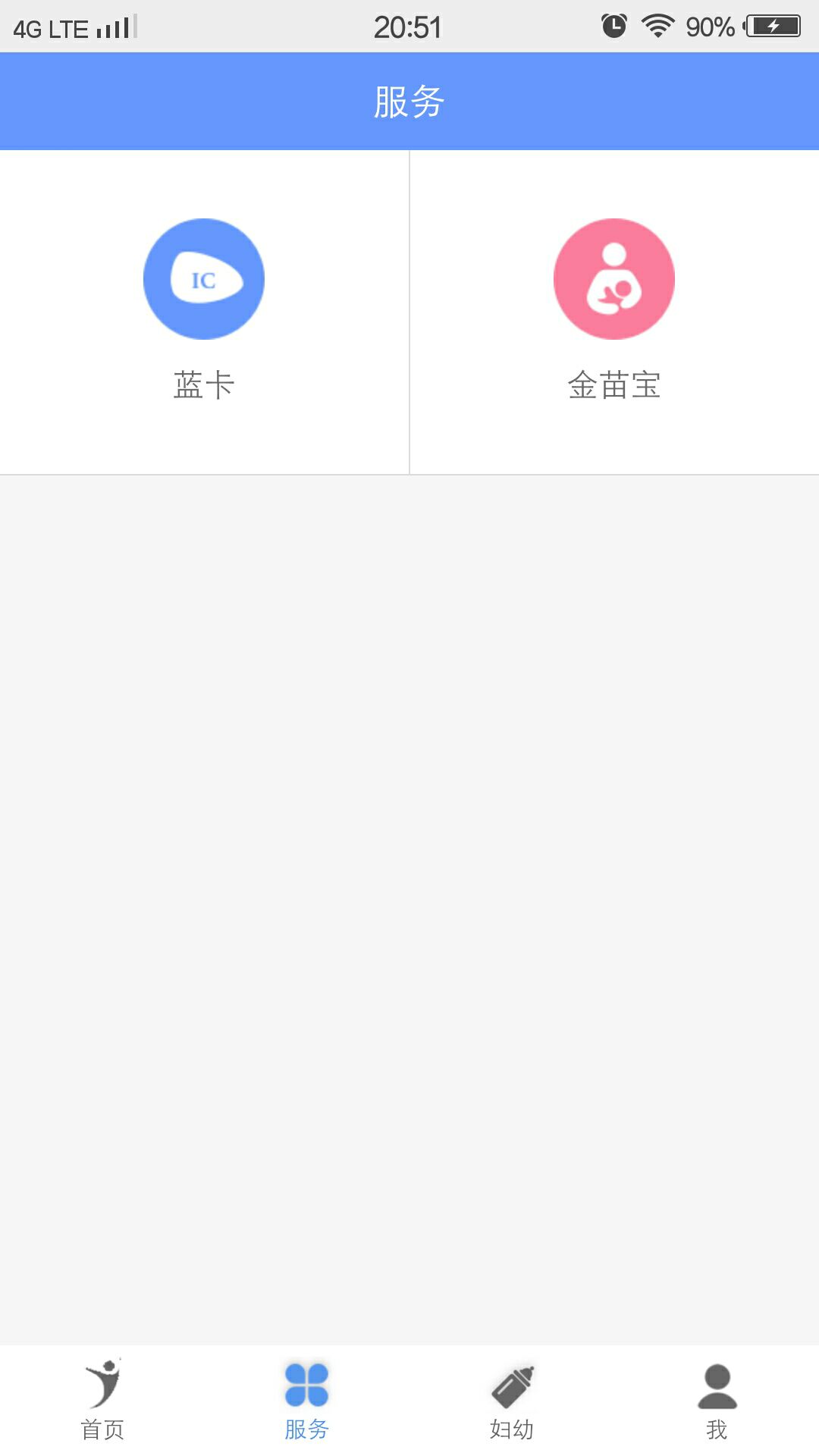Click the 金苗宝 text label

point(614,385)
